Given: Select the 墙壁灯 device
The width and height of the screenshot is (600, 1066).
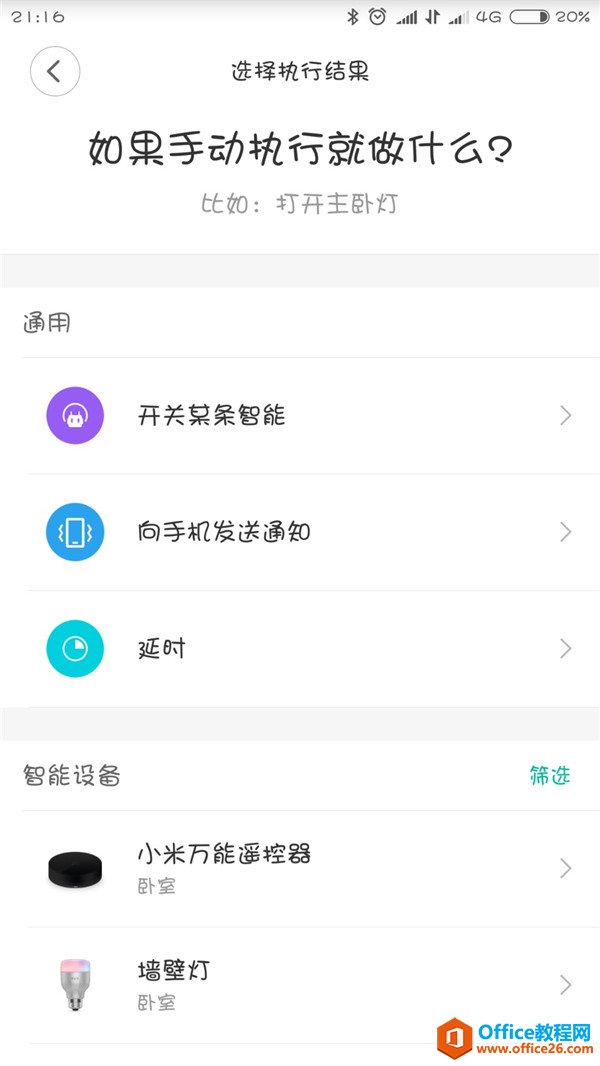Looking at the screenshot, I should pos(300,985).
